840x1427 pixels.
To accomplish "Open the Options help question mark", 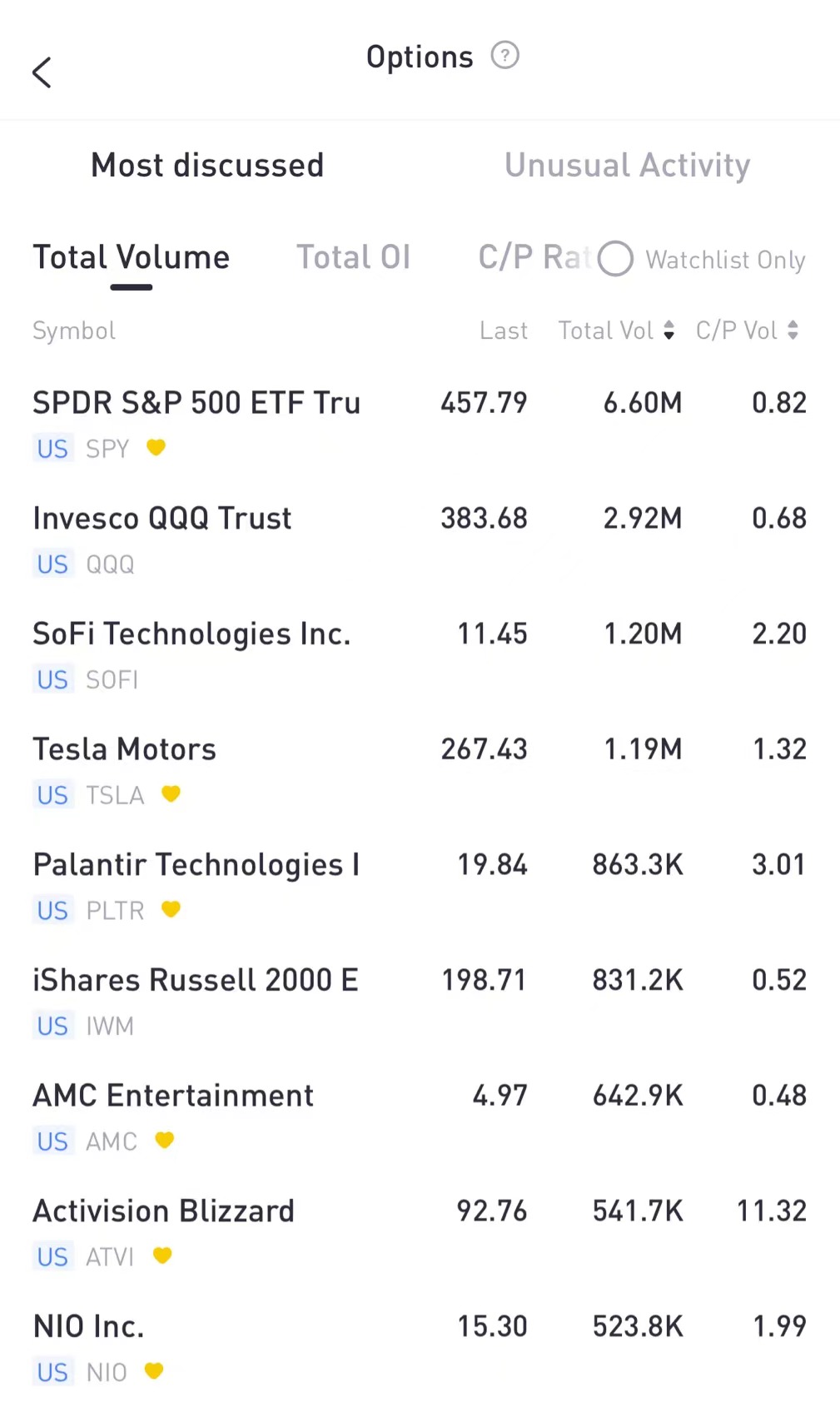I will click(504, 55).
